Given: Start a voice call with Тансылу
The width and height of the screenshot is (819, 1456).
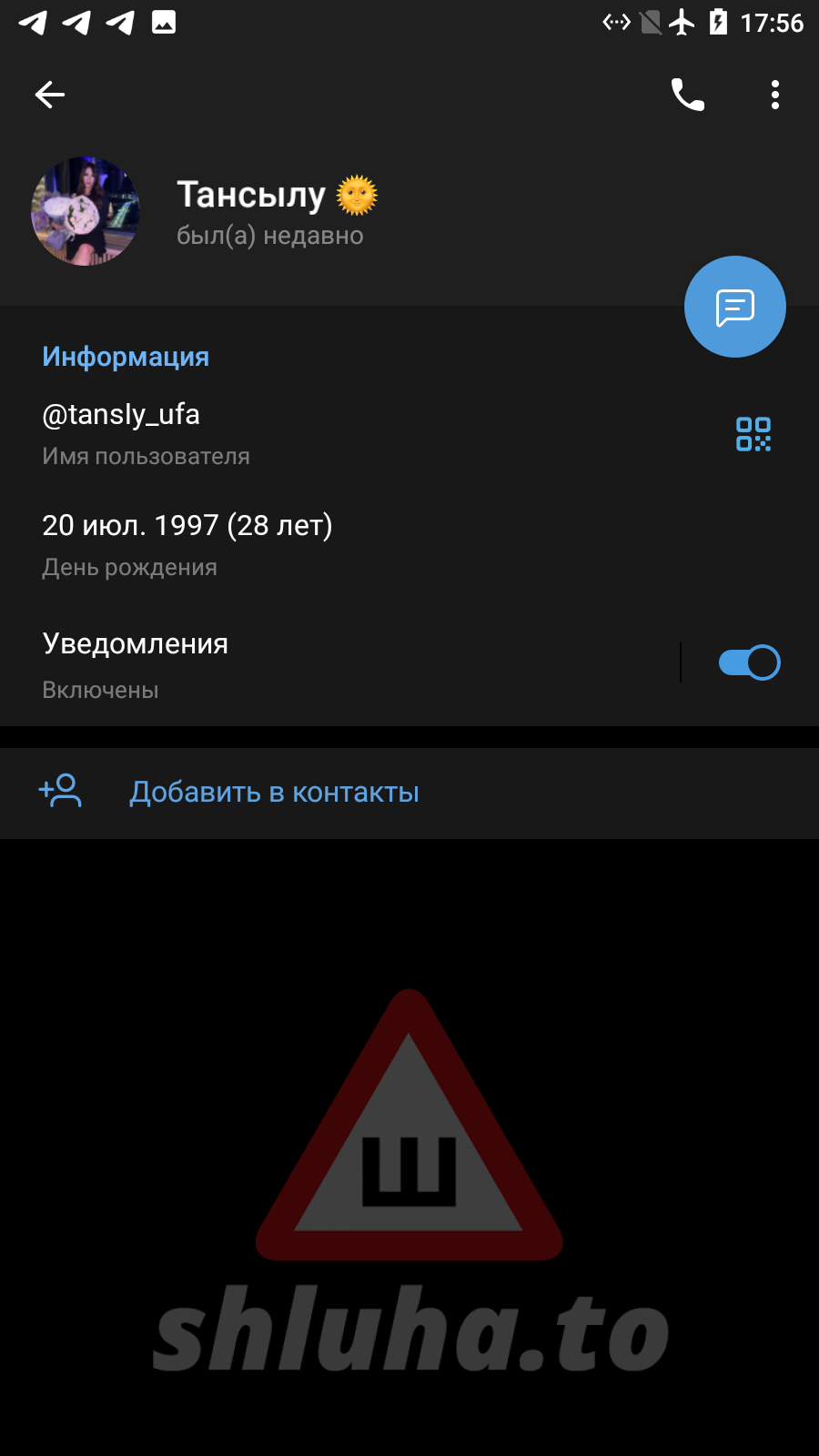Looking at the screenshot, I should 687,95.
